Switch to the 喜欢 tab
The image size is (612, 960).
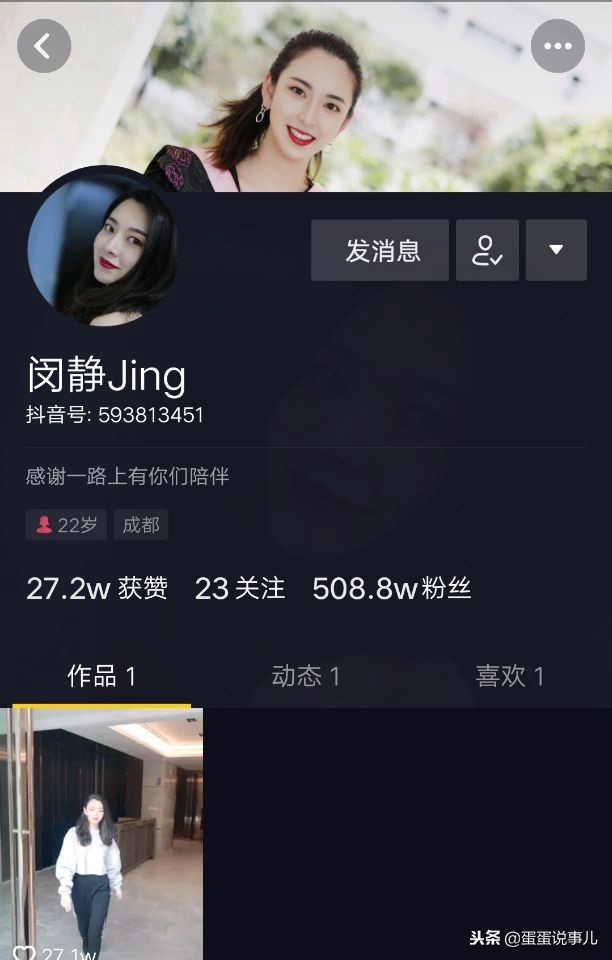(509, 676)
